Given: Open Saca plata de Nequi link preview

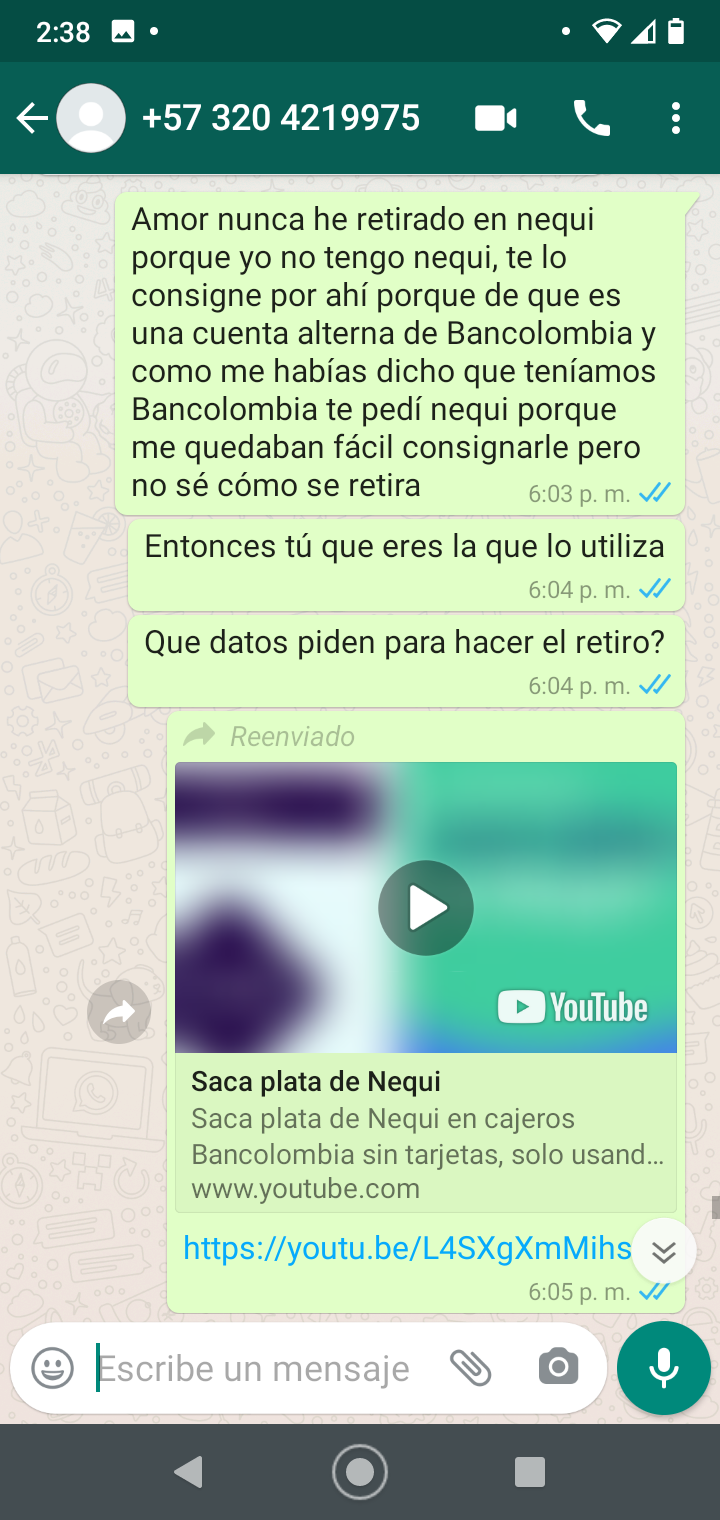Looking at the screenshot, I should click(x=425, y=1135).
